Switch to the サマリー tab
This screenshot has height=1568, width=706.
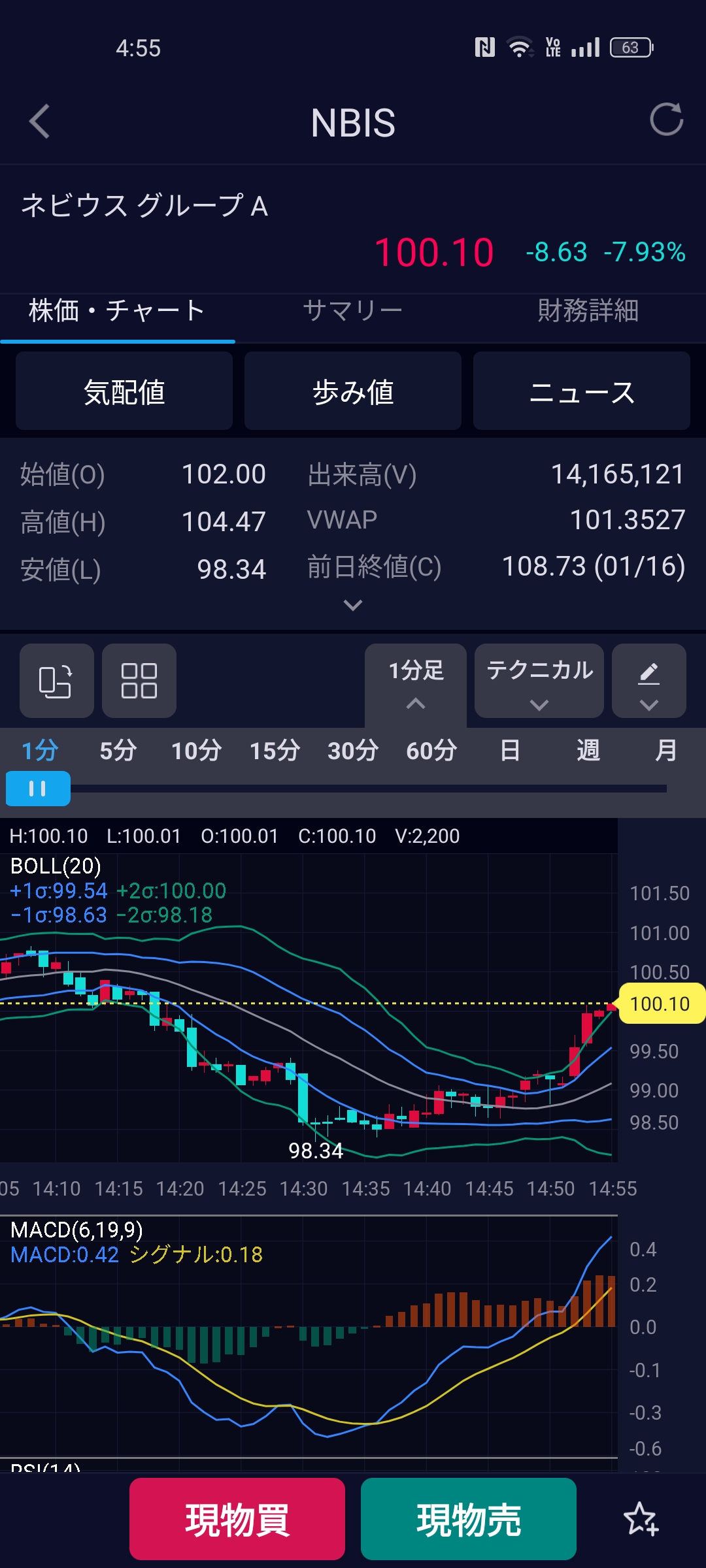tap(353, 311)
